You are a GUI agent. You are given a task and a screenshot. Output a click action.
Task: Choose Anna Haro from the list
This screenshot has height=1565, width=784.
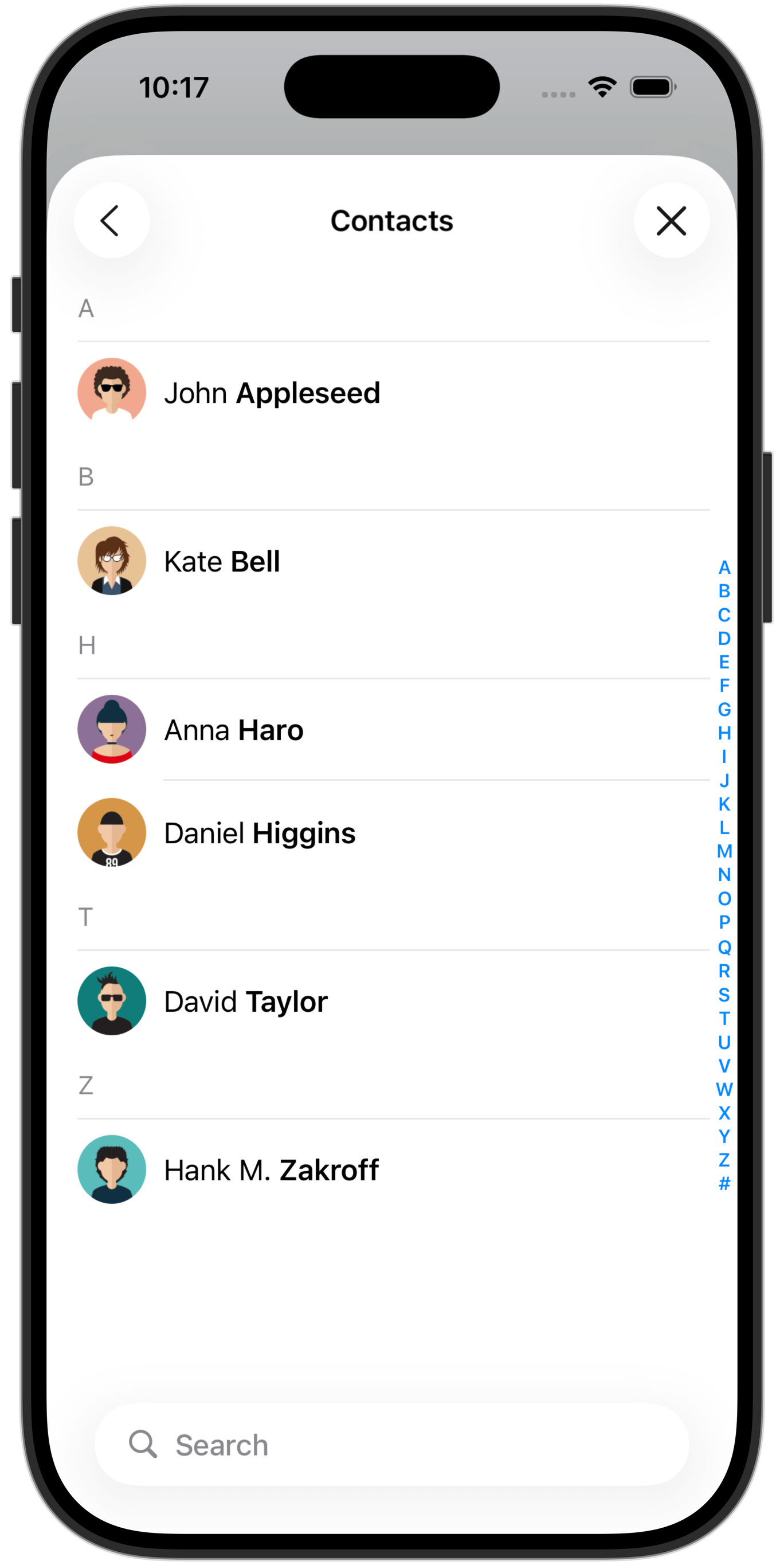coord(234,730)
